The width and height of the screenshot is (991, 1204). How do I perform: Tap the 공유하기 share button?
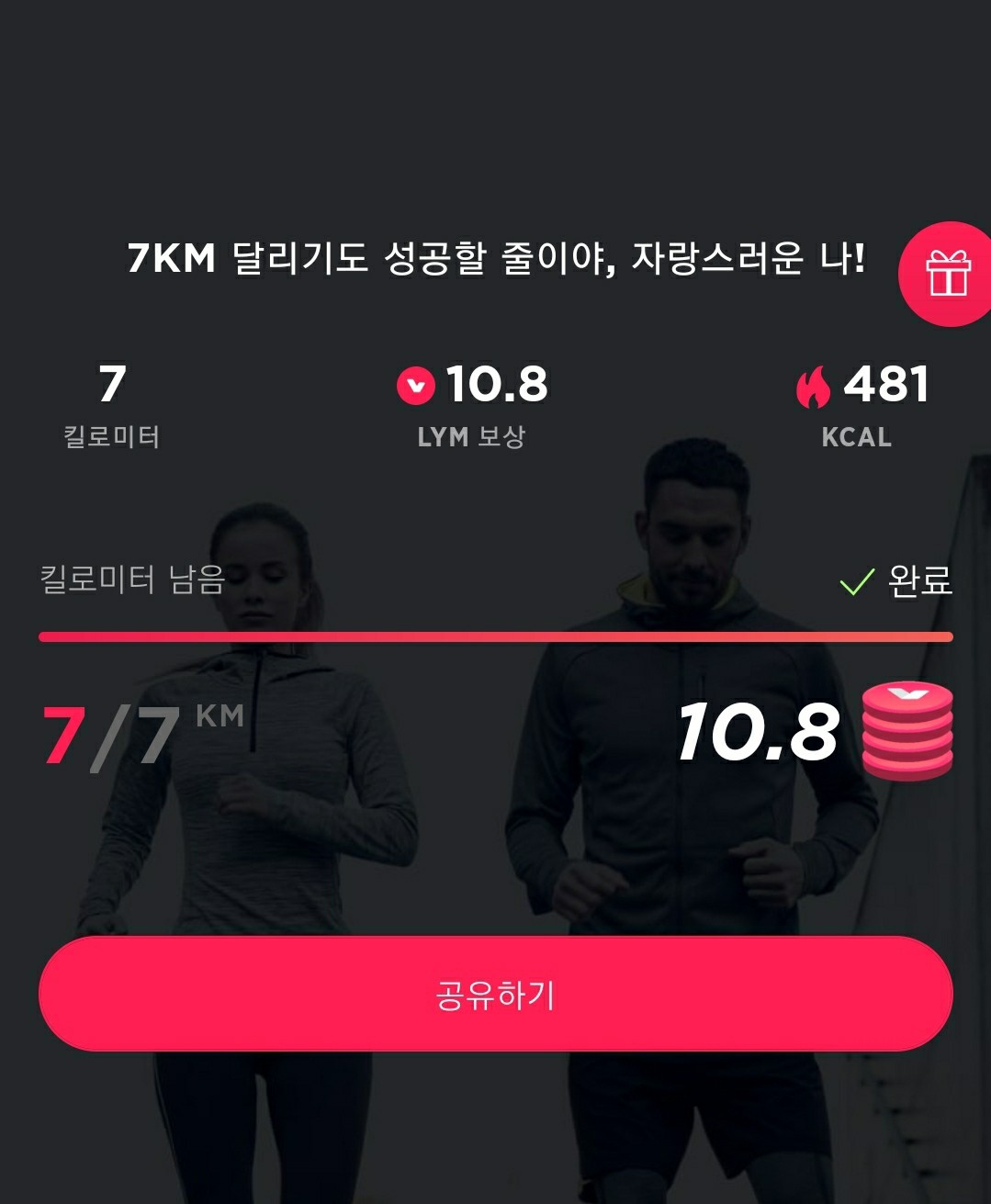[495, 994]
